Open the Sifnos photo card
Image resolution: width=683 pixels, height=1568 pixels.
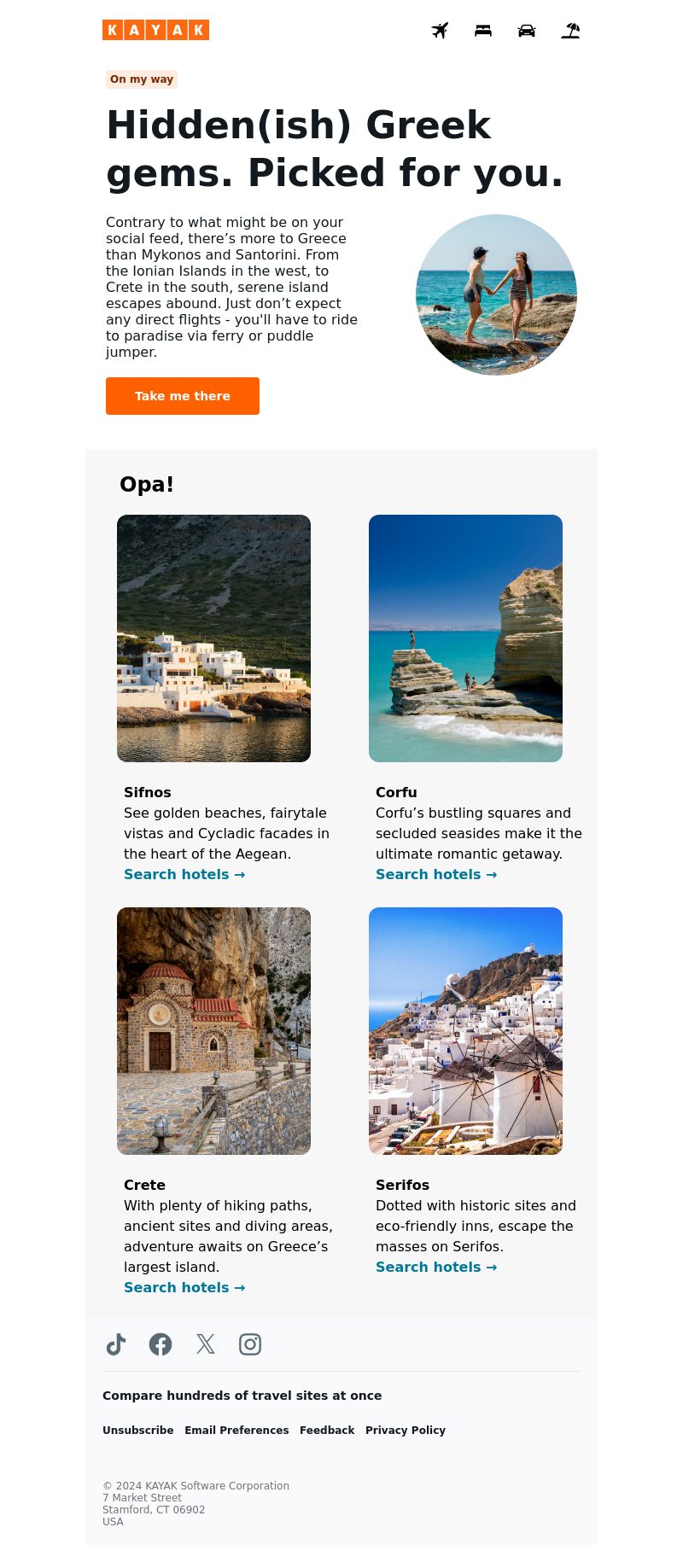pos(213,638)
